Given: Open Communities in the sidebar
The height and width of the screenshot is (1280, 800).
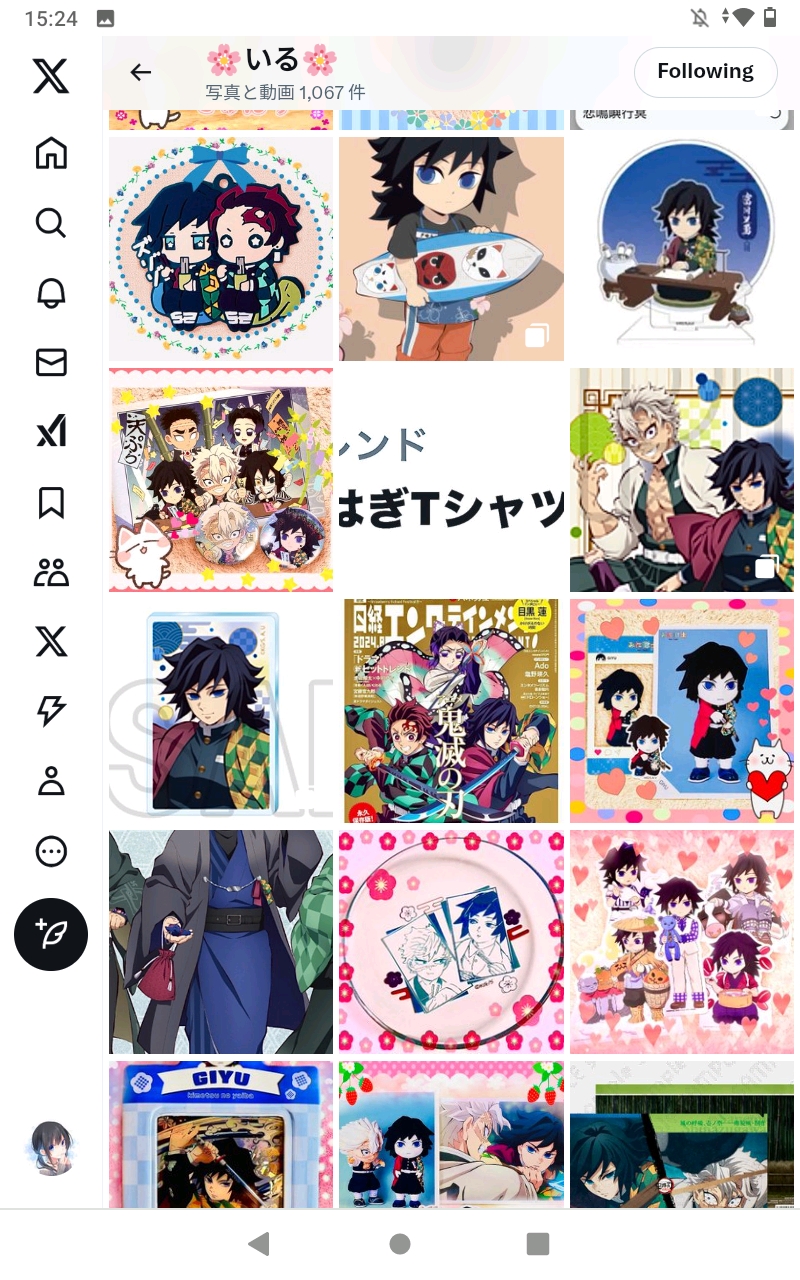Looking at the screenshot, I should [x=51, y=572].
